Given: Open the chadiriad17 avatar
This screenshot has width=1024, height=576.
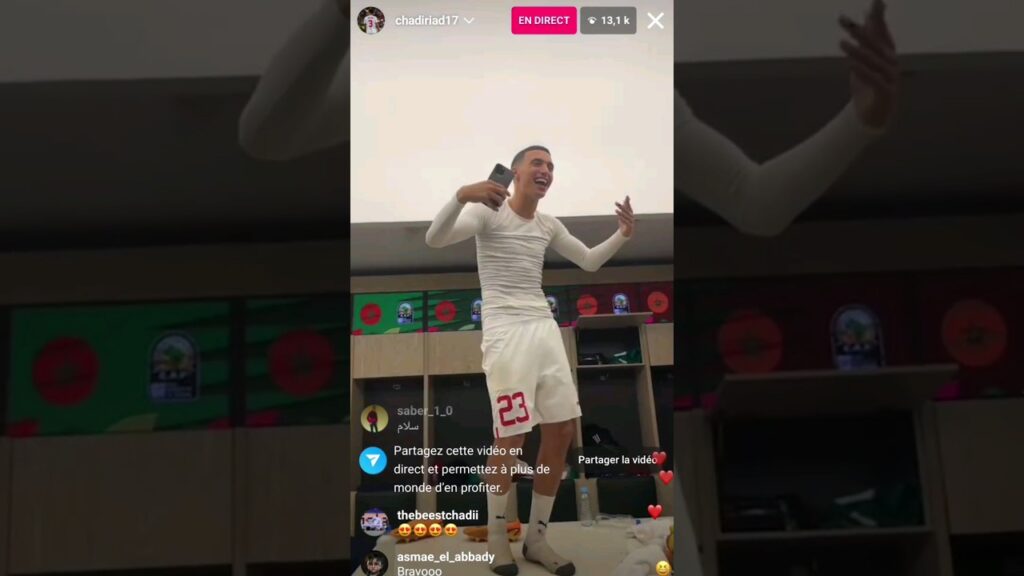Looking at the screenshot, I should click(x=371, y=20).
